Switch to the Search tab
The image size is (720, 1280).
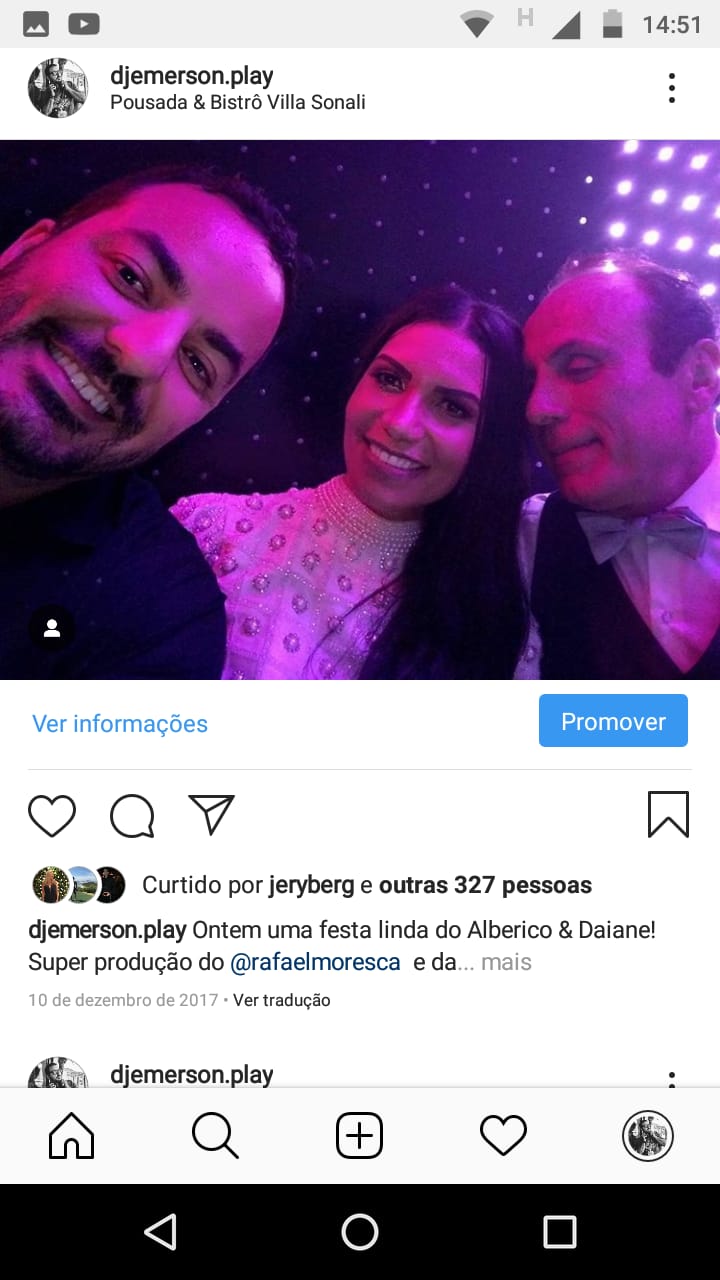click(x=215, y=1136)
